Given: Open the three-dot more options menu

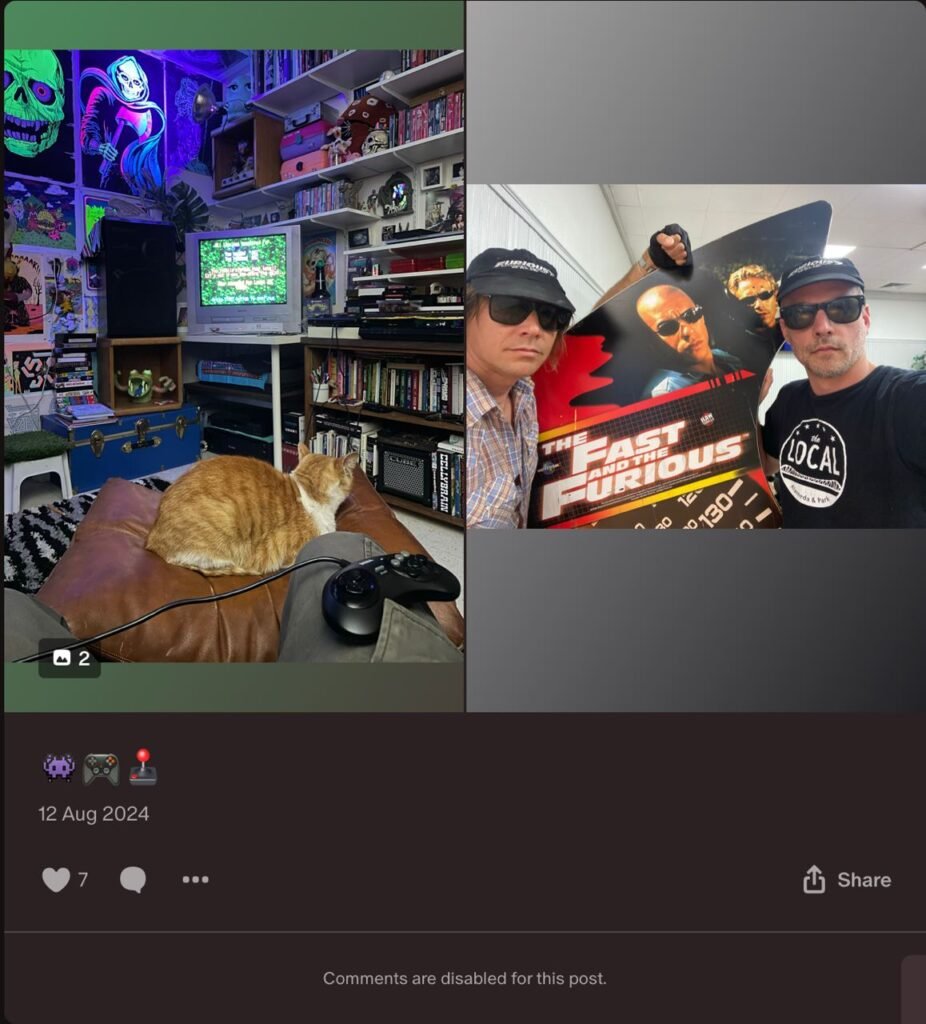Looking at the screenshot, I should click(195, 880).
